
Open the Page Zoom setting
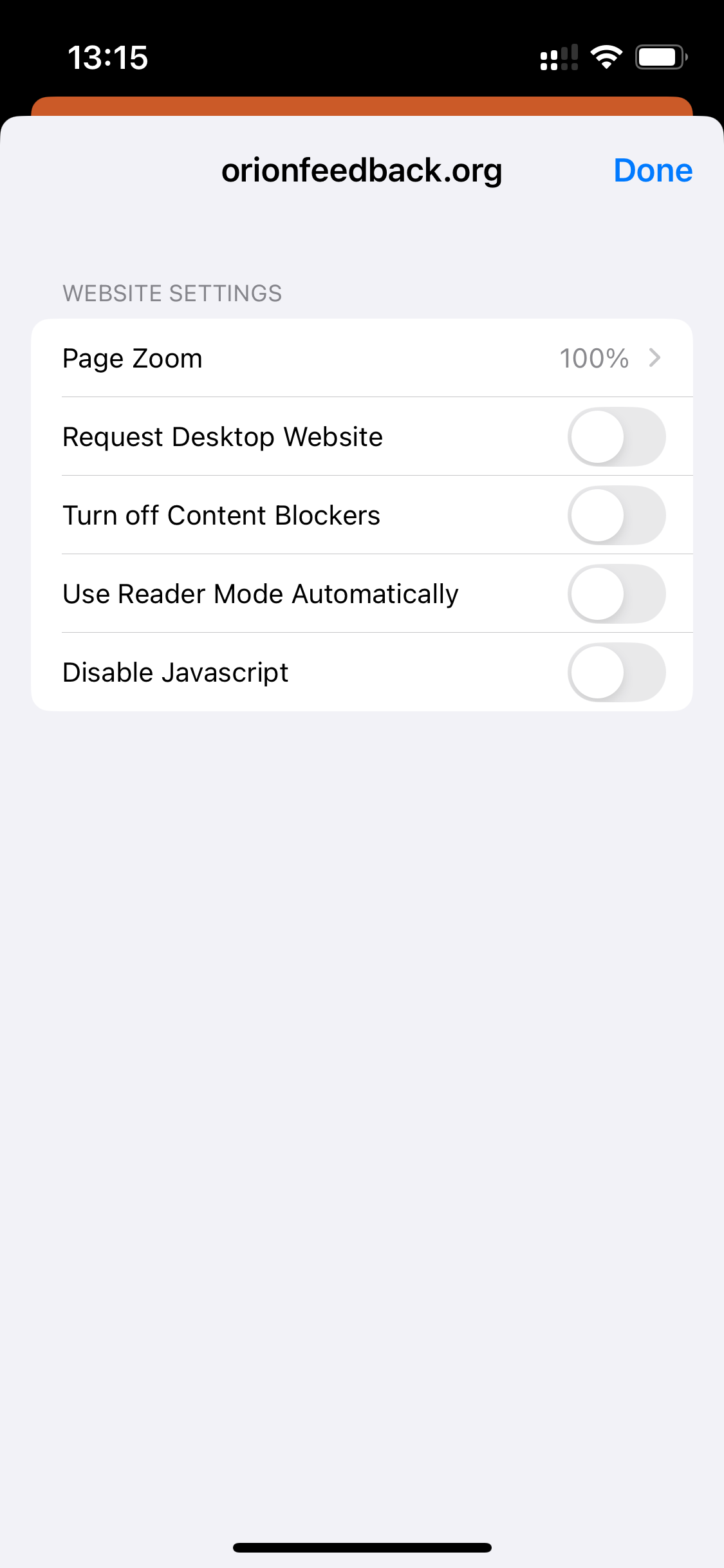coord(362,358)
